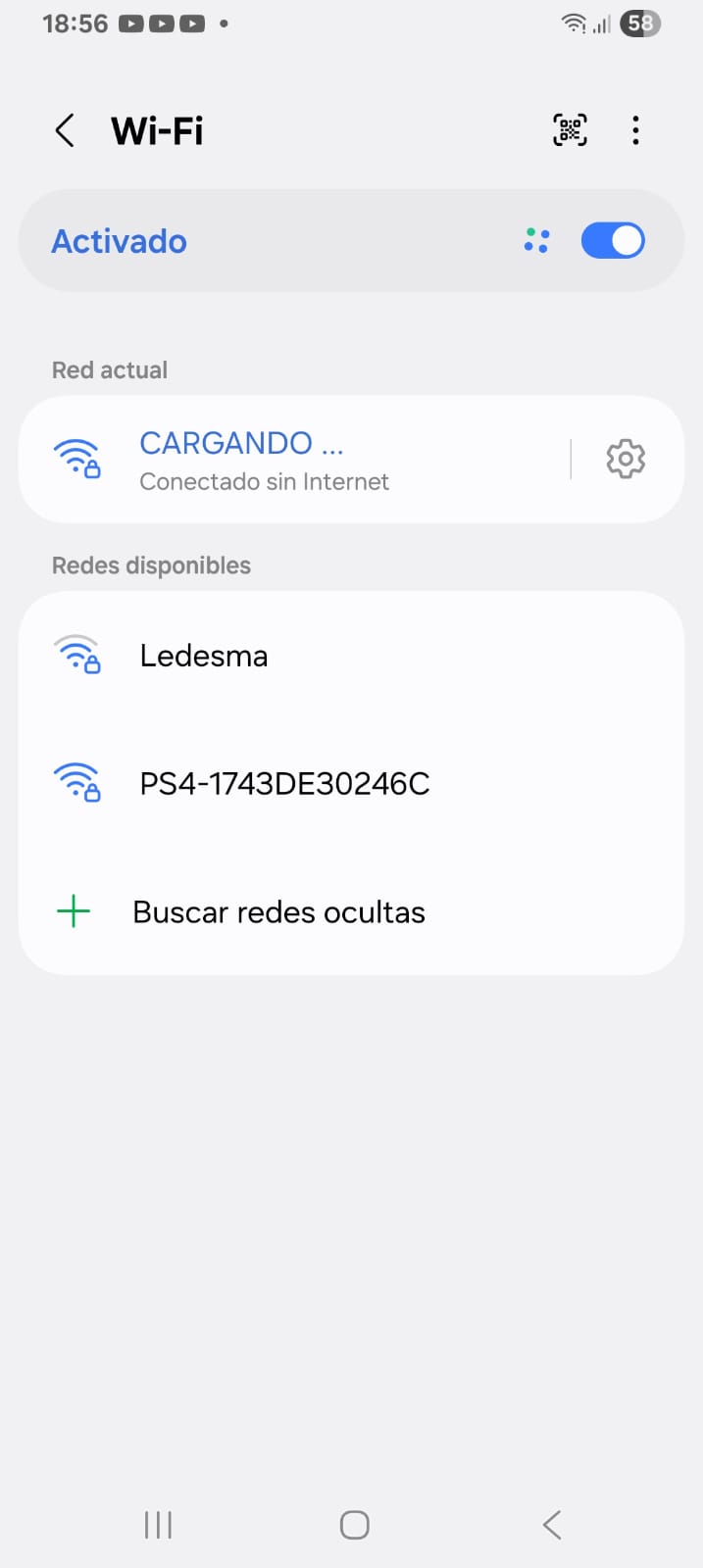Open the QR code scanner
The height and width of the screenshot is (1568, 703).
570,130
